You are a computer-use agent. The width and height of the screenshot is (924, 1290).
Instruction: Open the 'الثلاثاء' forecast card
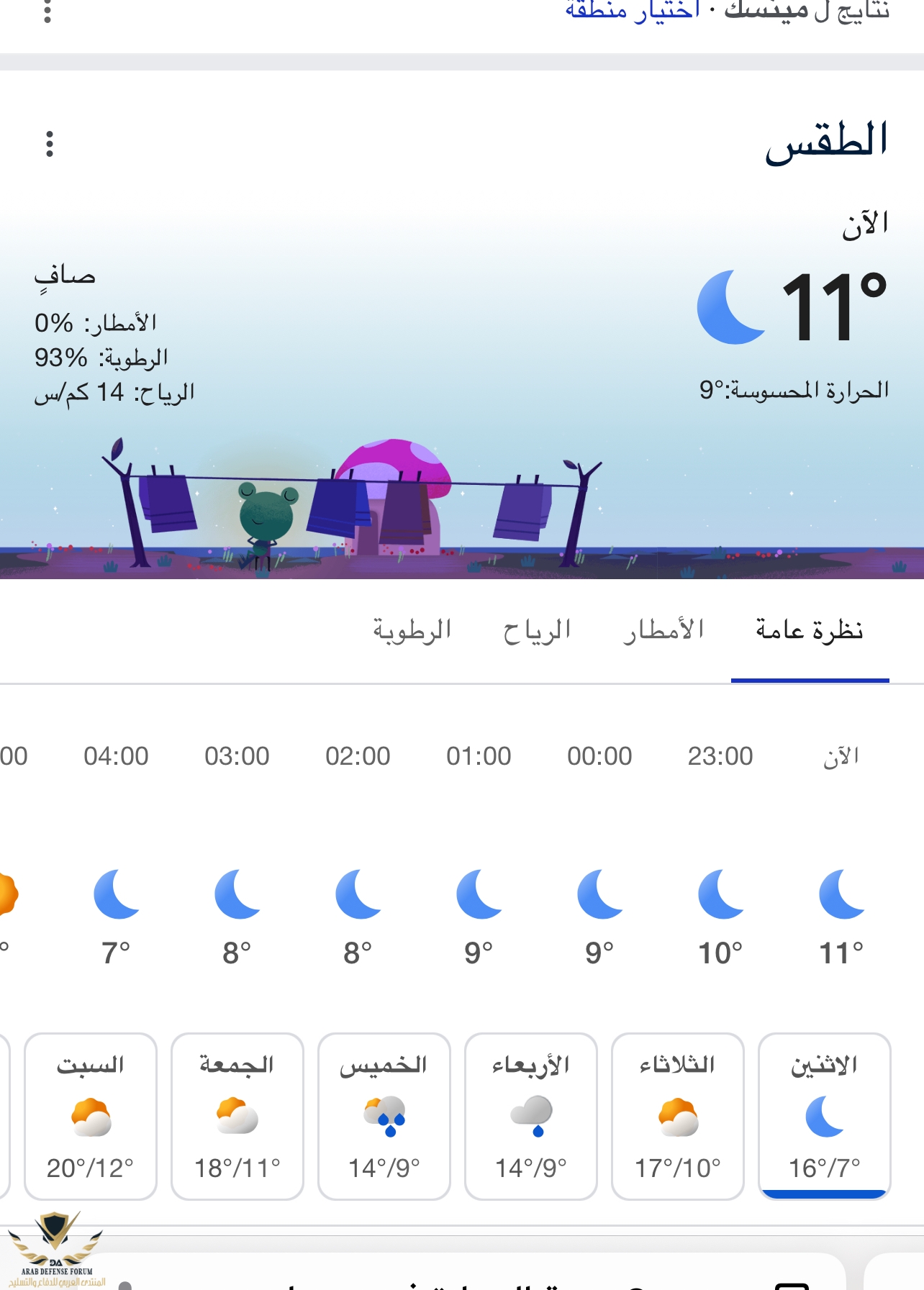coord(677,1116)
